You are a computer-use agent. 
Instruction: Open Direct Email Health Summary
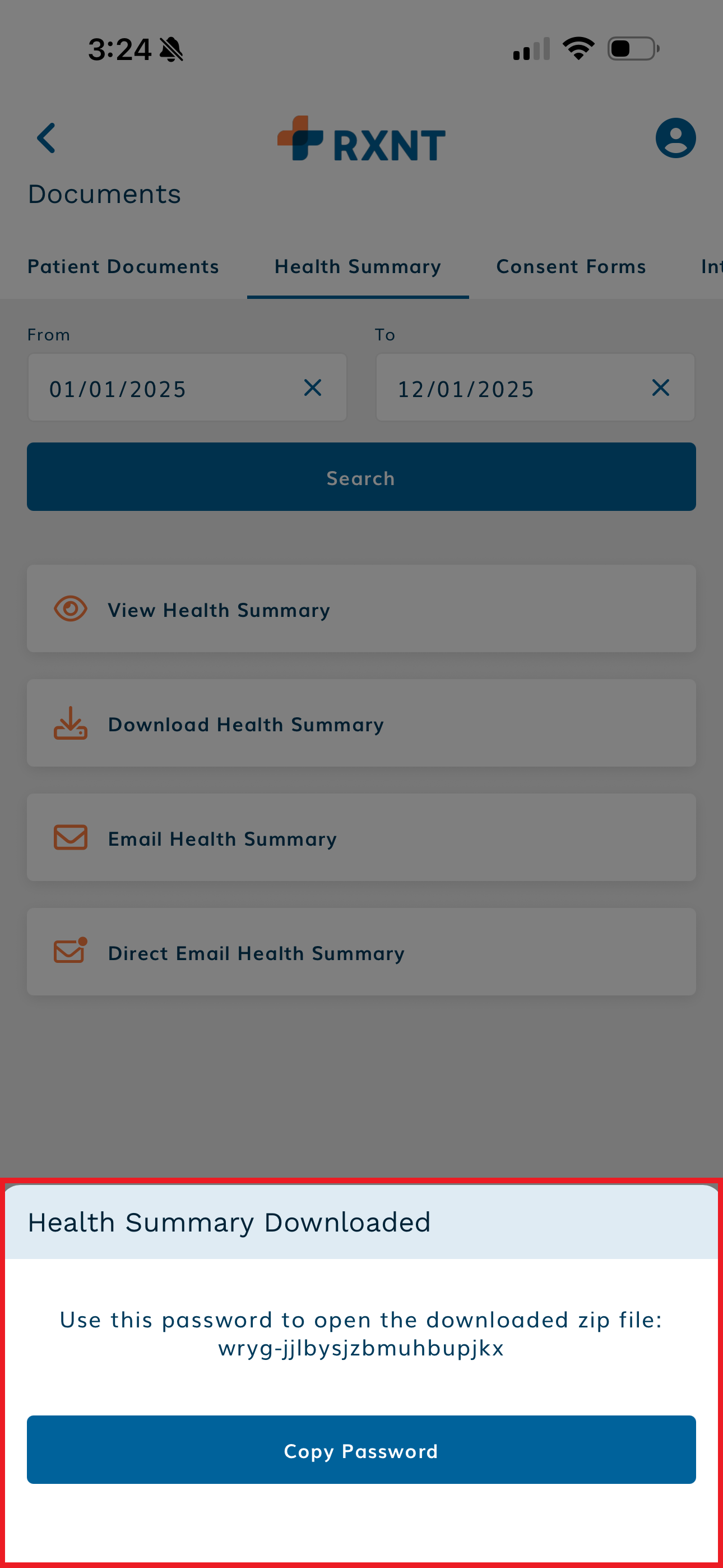pyautogui.click(x=361, y=952)
